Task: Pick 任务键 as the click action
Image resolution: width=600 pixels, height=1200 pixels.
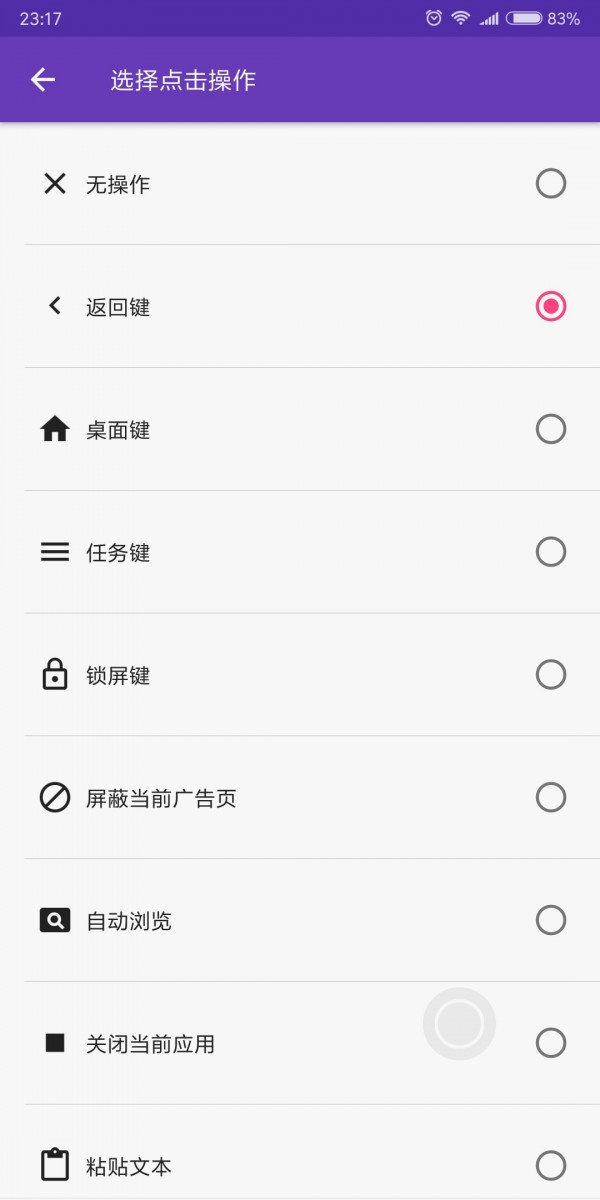Action: tap(300, 552)
